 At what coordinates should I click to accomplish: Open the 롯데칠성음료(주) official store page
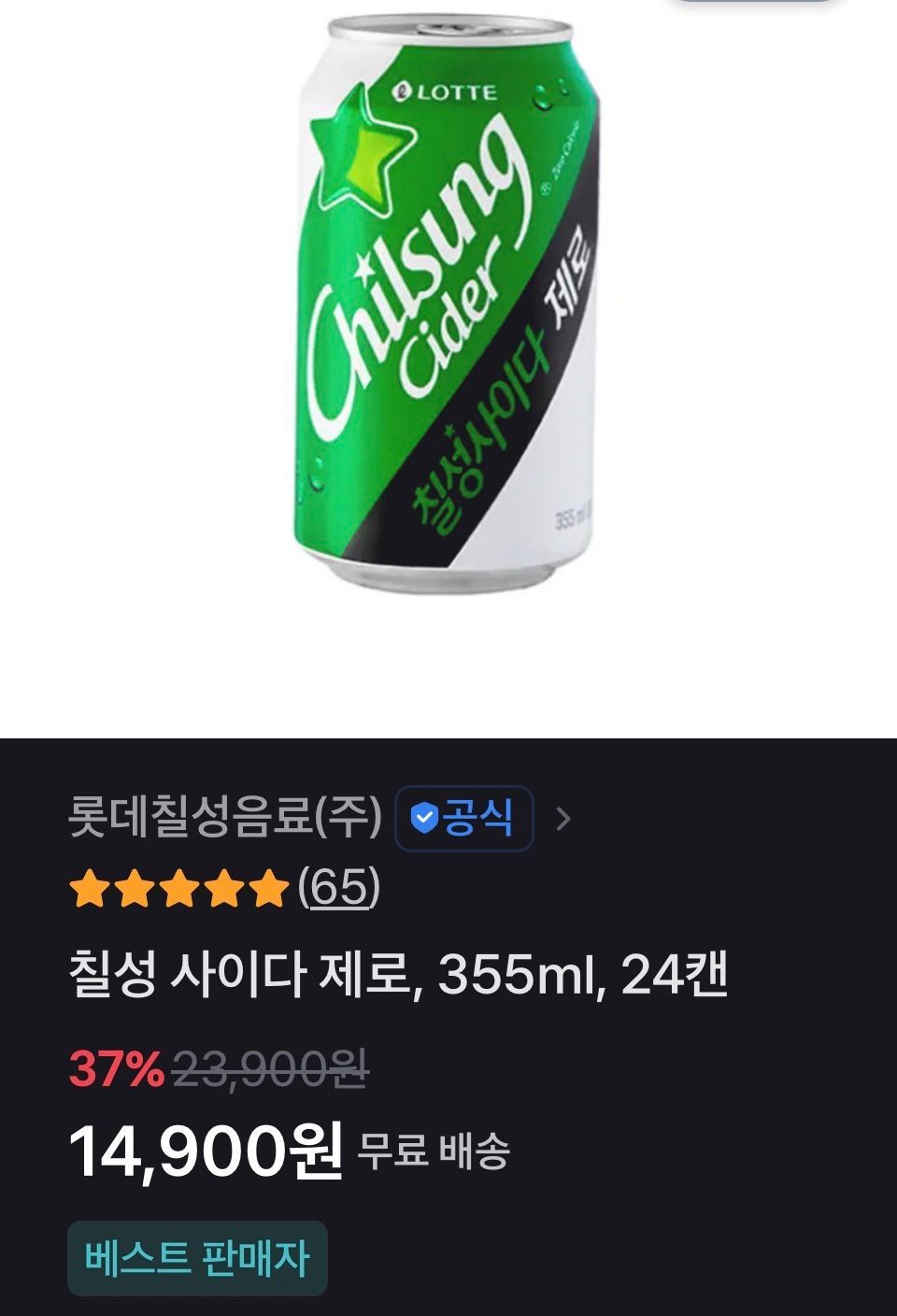tap(225, 818)
